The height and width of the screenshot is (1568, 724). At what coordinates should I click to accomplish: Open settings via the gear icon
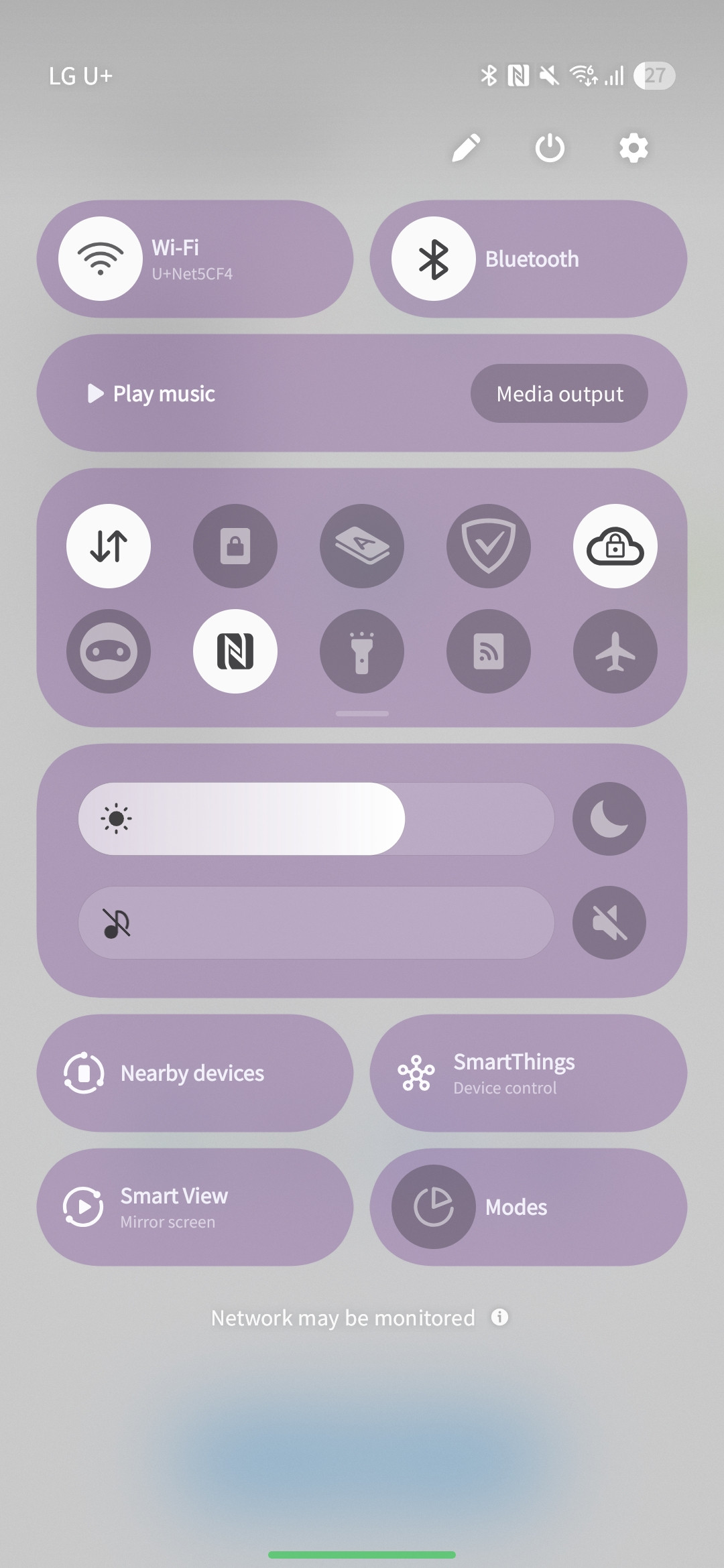tap(633, 148)
